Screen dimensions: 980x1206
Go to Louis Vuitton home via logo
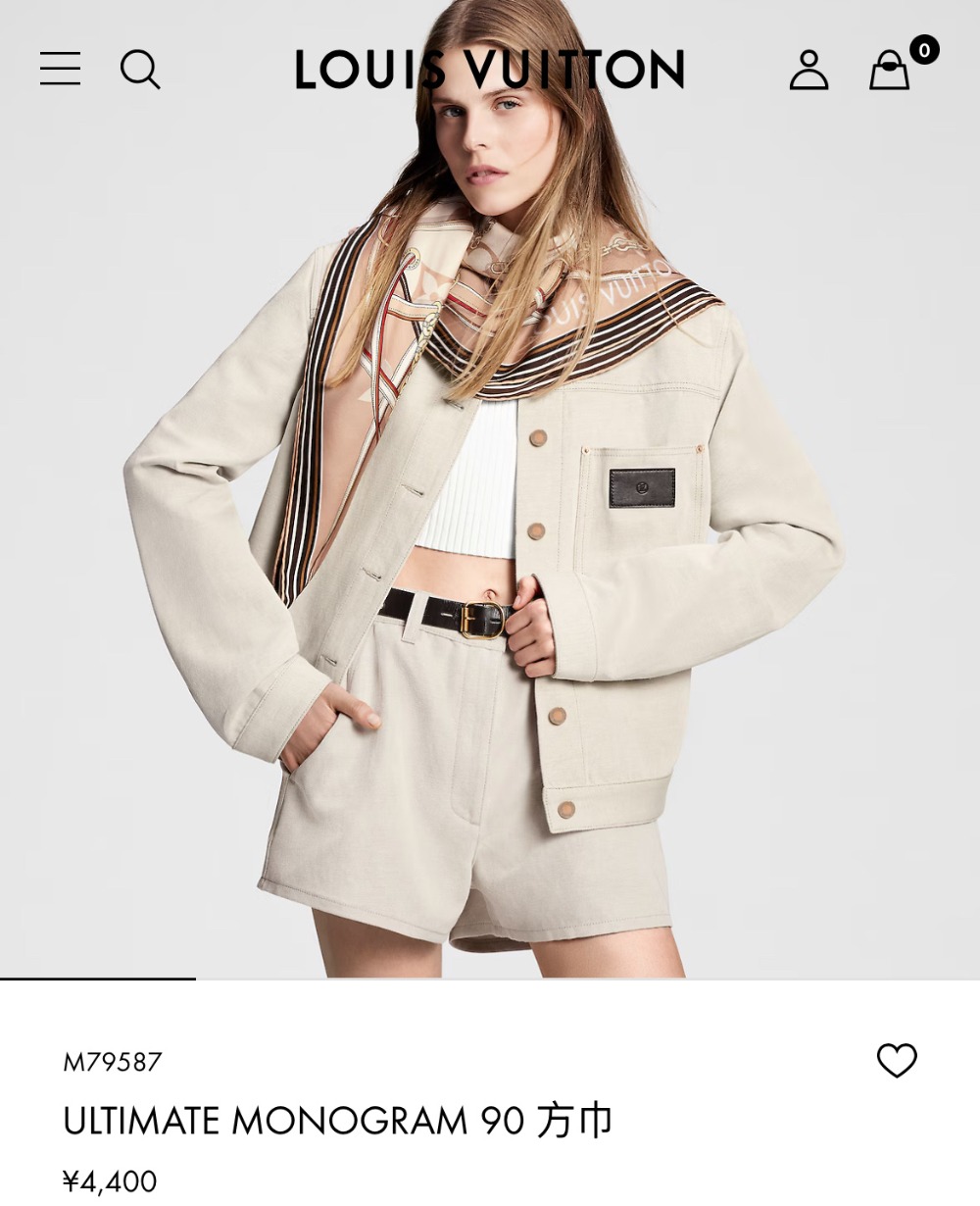point(489,70)
